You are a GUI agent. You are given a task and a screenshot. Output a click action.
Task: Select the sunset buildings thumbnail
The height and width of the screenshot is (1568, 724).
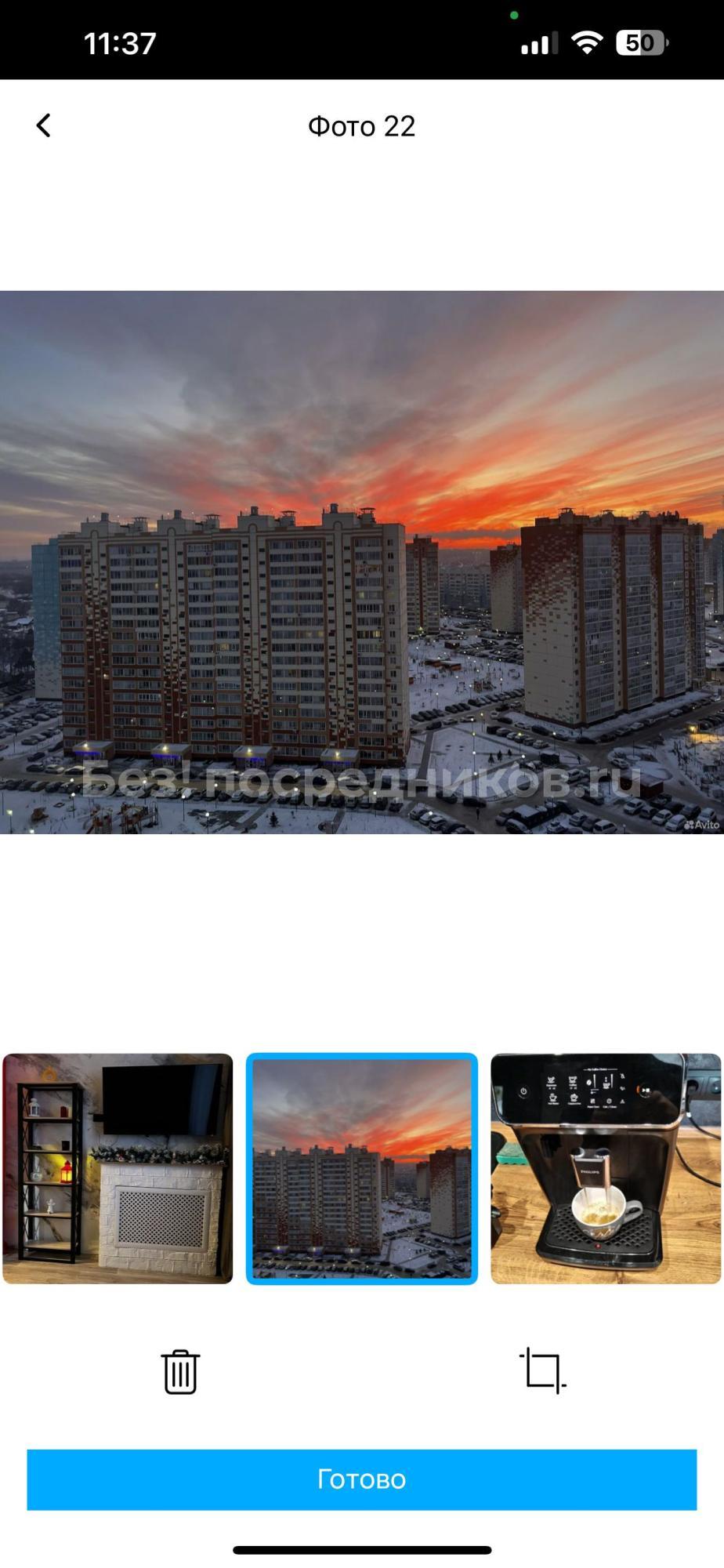point(362,1168)
